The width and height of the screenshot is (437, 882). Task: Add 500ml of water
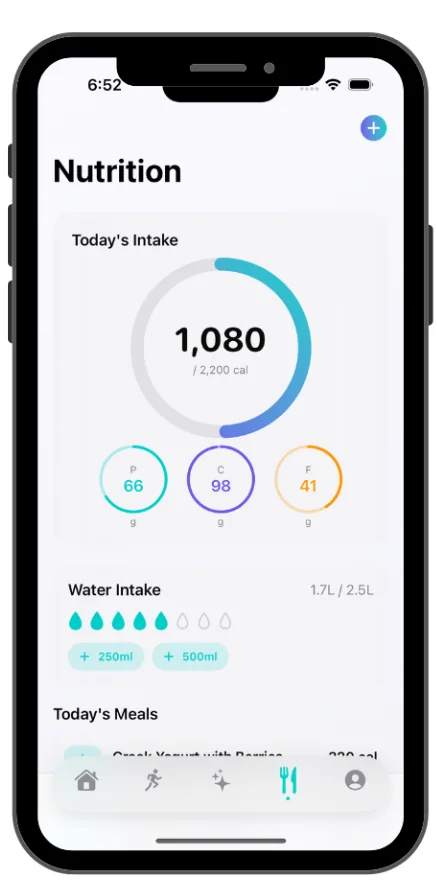[190, 656]
